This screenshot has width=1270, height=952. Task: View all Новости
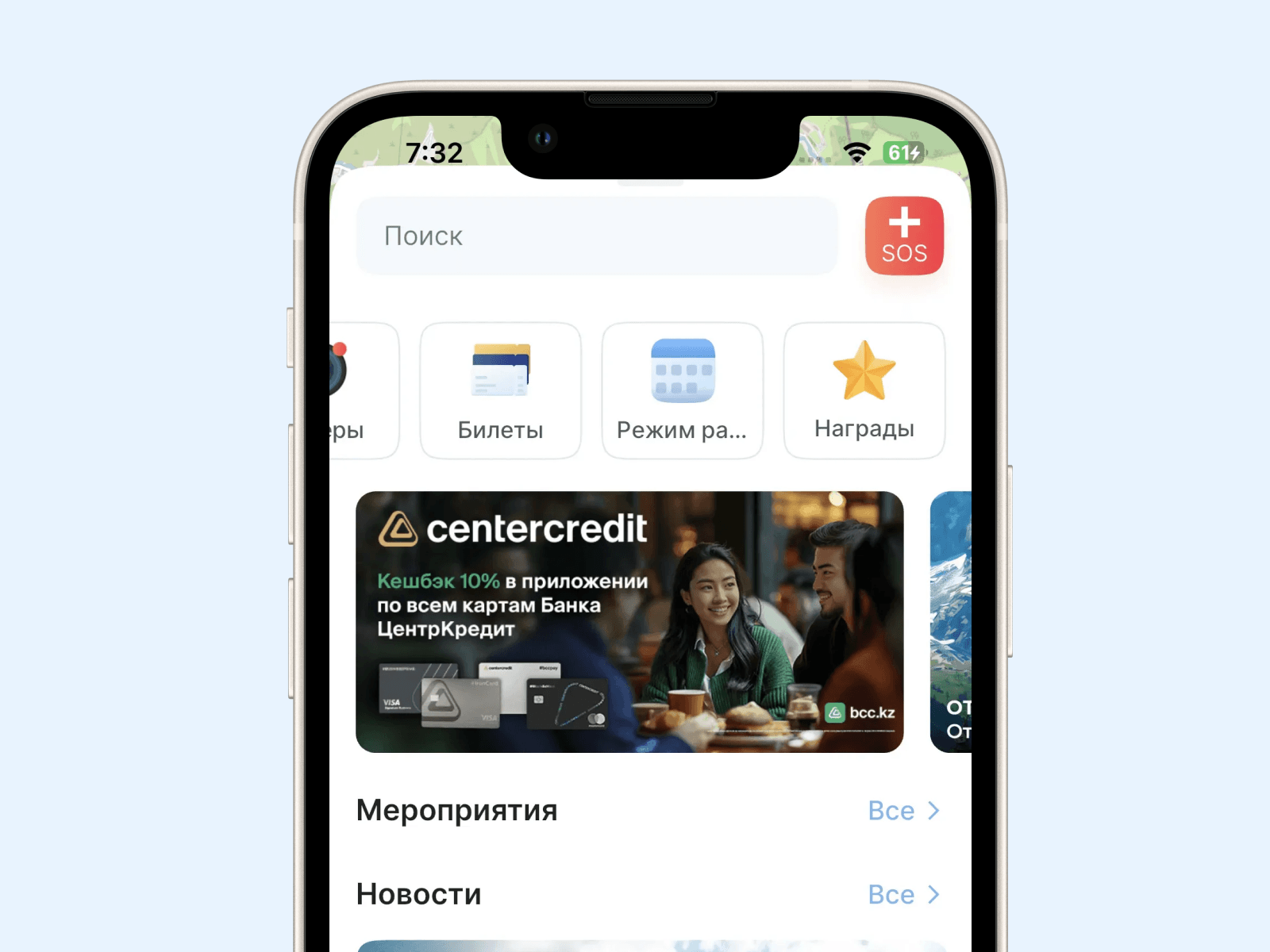pos(902,895)
